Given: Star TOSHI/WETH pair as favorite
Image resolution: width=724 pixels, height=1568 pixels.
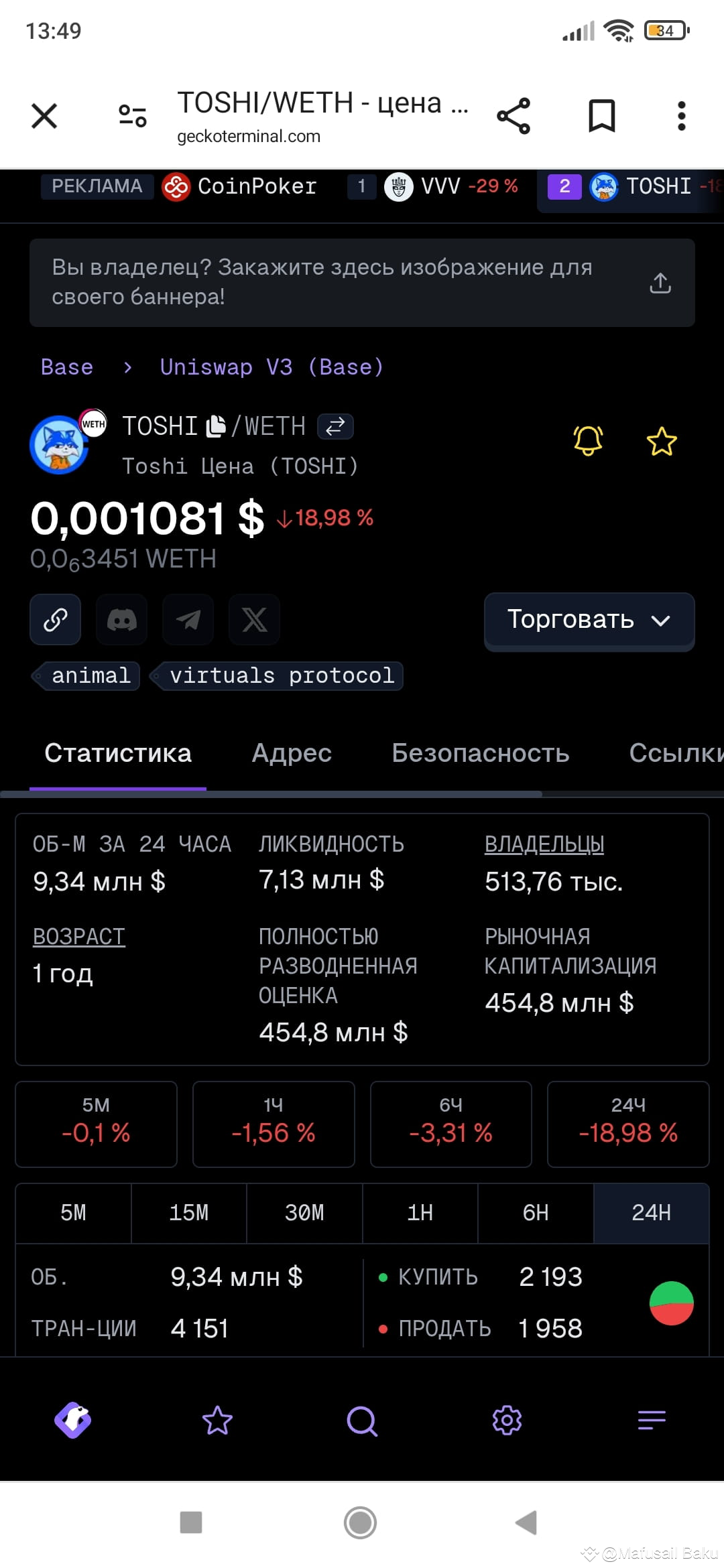Looking at the screenshot, I should (661, 441).
